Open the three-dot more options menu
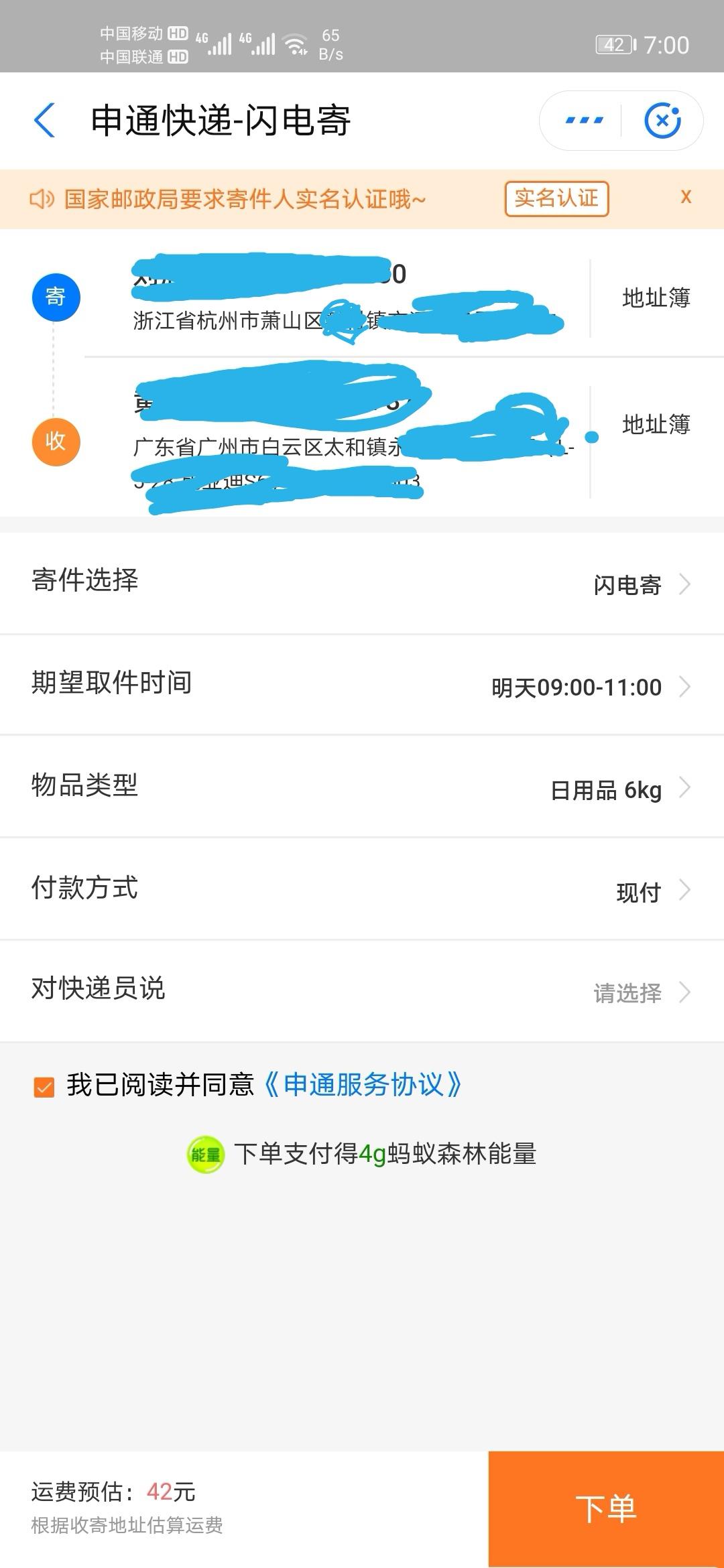 584,121
